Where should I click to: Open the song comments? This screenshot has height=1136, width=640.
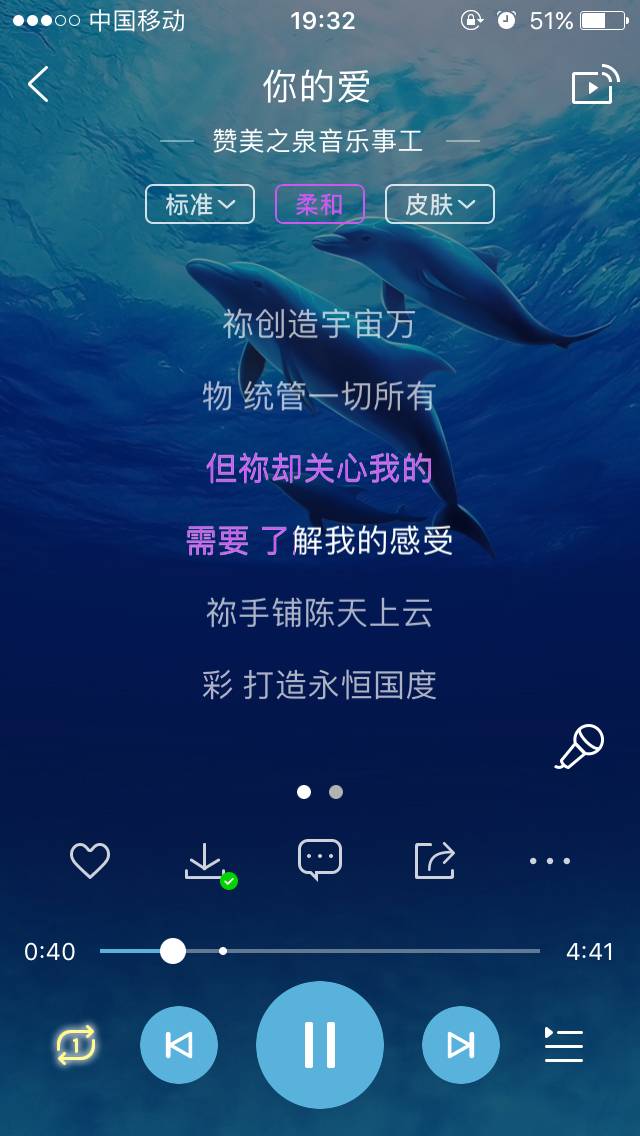coord(320,859)
